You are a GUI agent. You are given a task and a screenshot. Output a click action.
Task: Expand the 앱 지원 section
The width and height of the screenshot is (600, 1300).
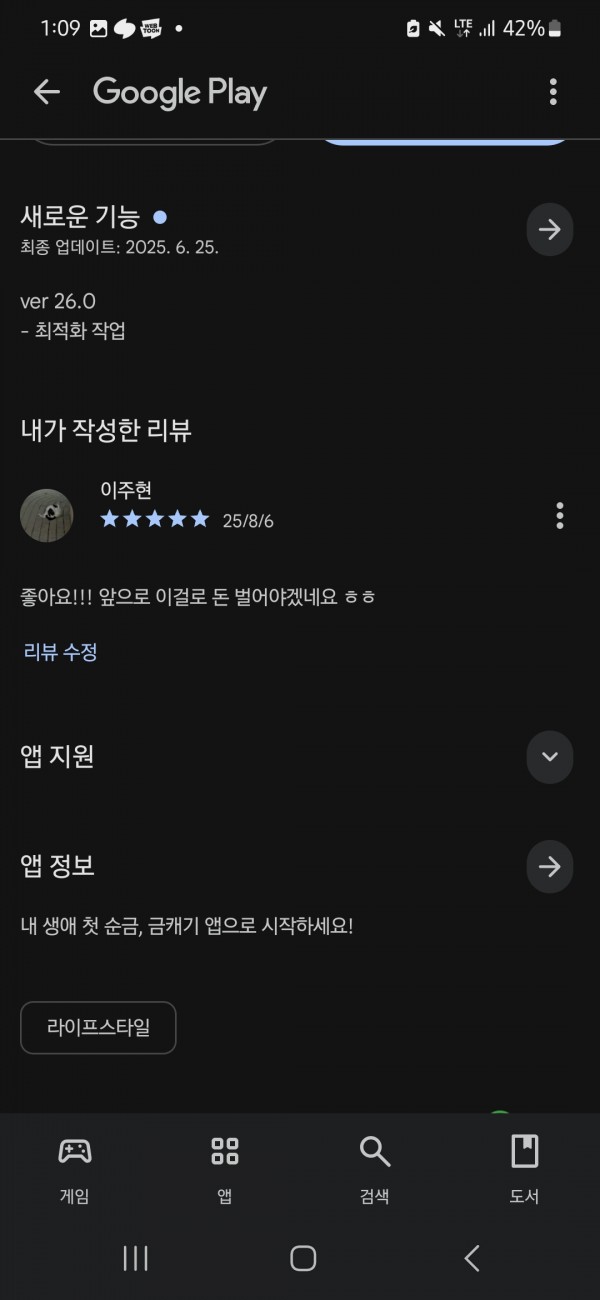[550, 756]
